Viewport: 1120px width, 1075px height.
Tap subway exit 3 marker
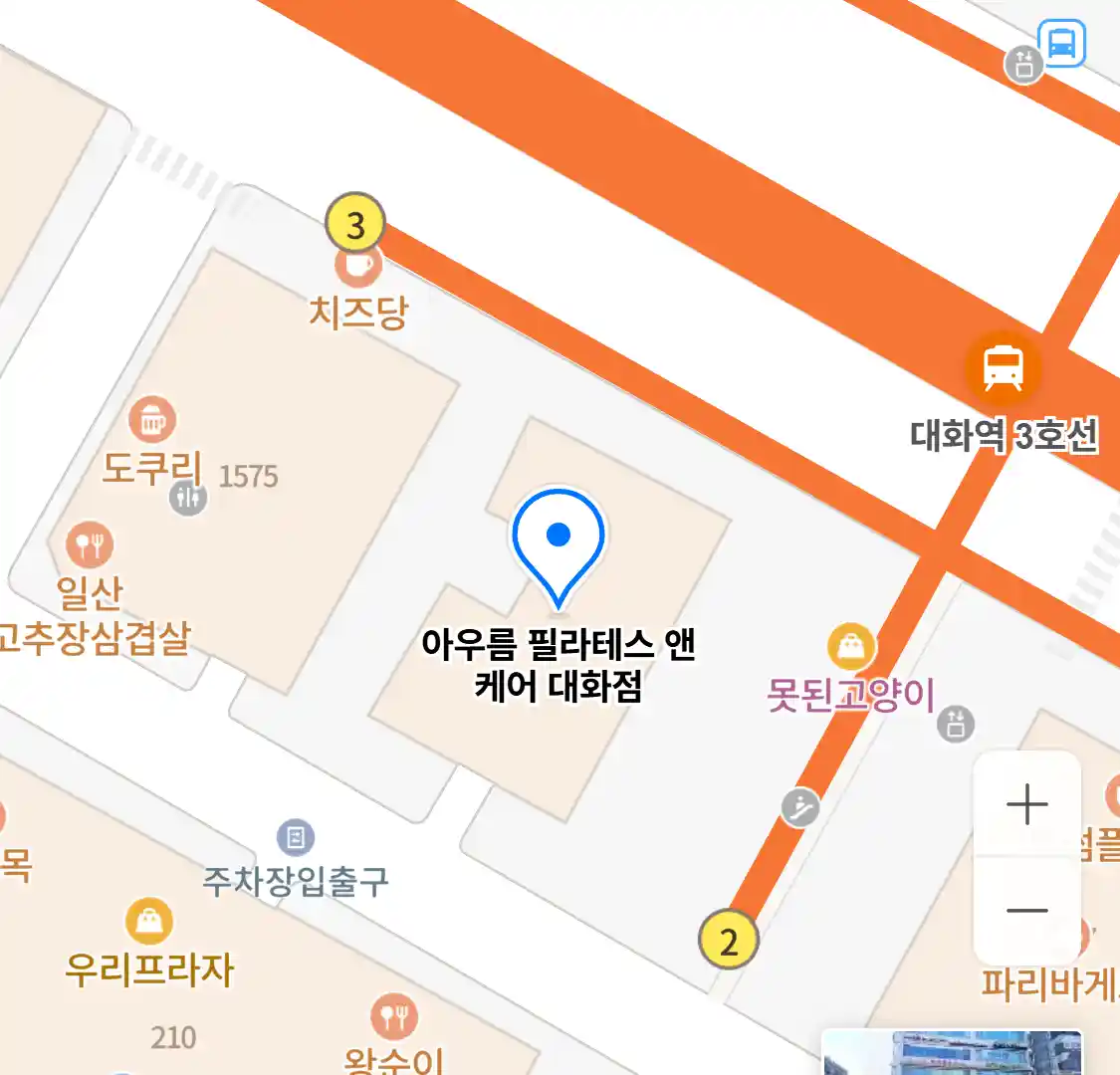click(355, 224)
